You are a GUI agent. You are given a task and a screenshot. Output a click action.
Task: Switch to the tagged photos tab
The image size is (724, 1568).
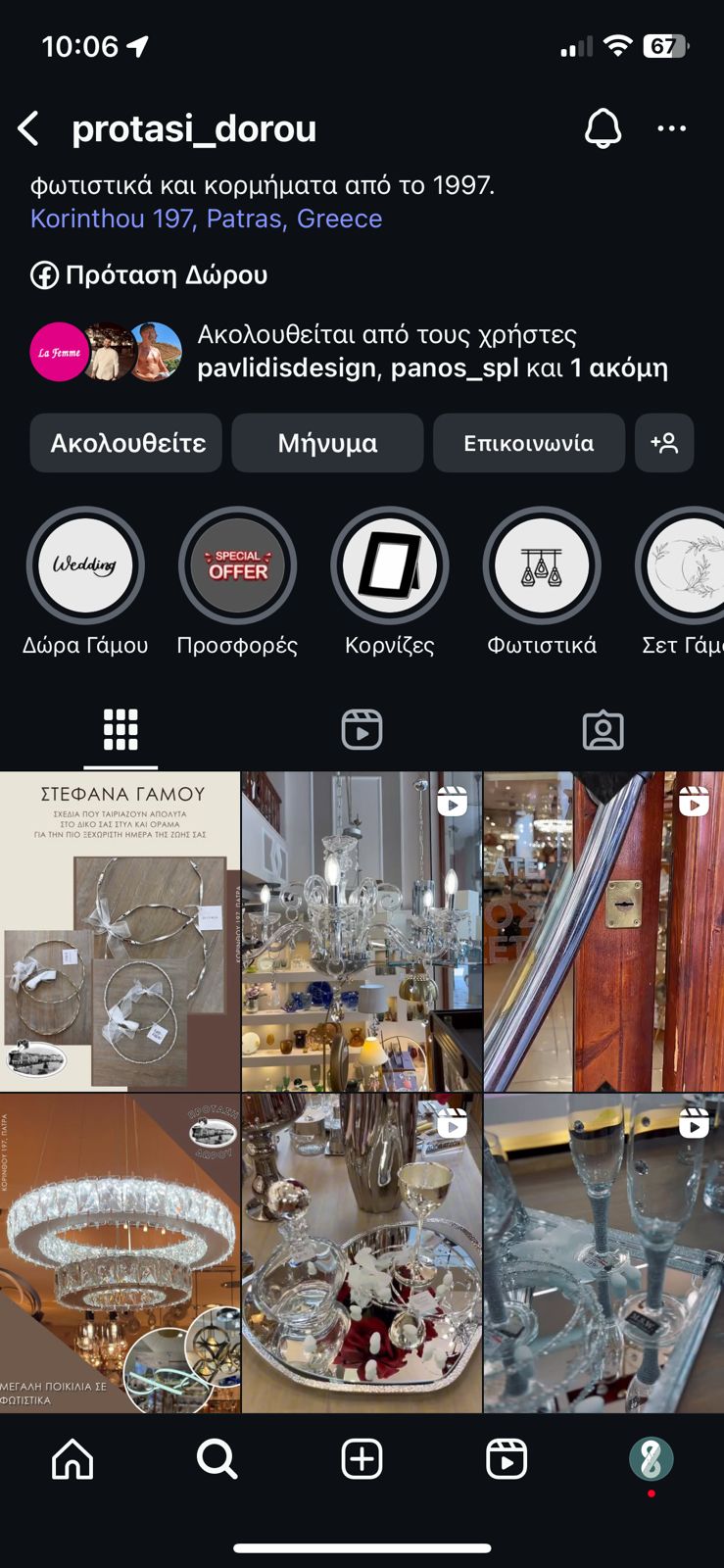(x=603, y=730)
